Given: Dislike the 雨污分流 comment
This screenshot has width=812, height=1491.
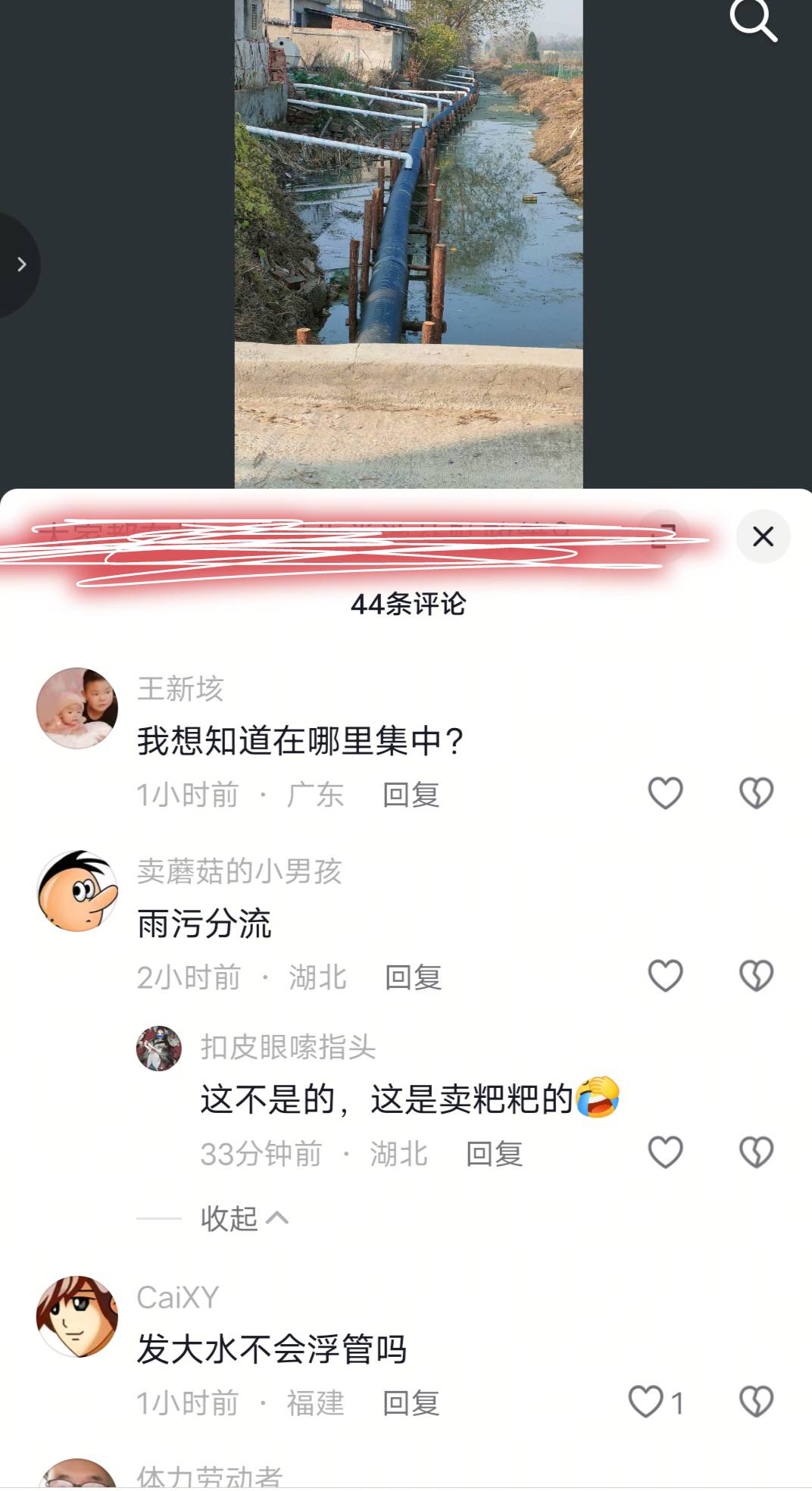Looking at the screenshot, I should 756,976.
